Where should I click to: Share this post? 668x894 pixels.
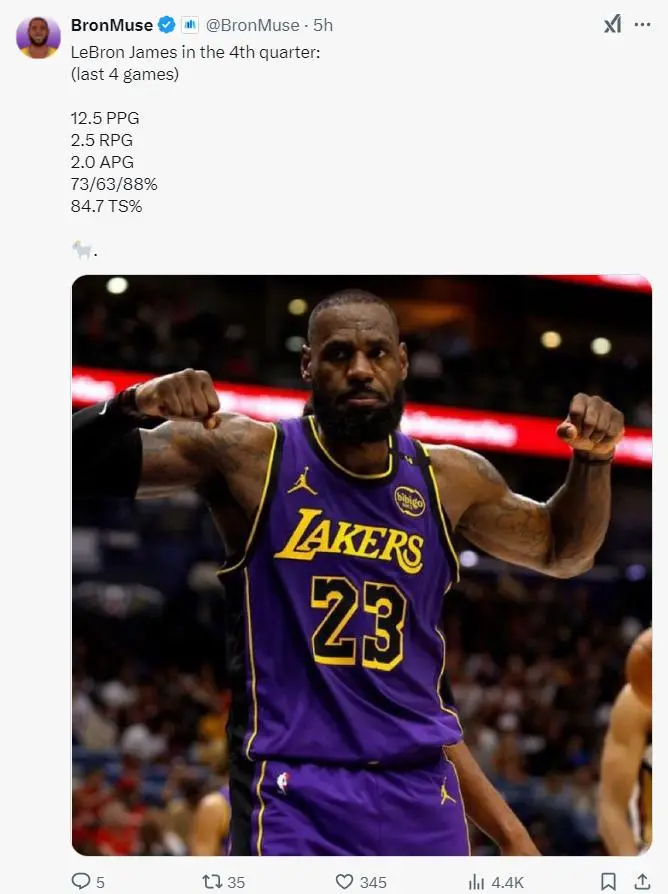point(641,882)
